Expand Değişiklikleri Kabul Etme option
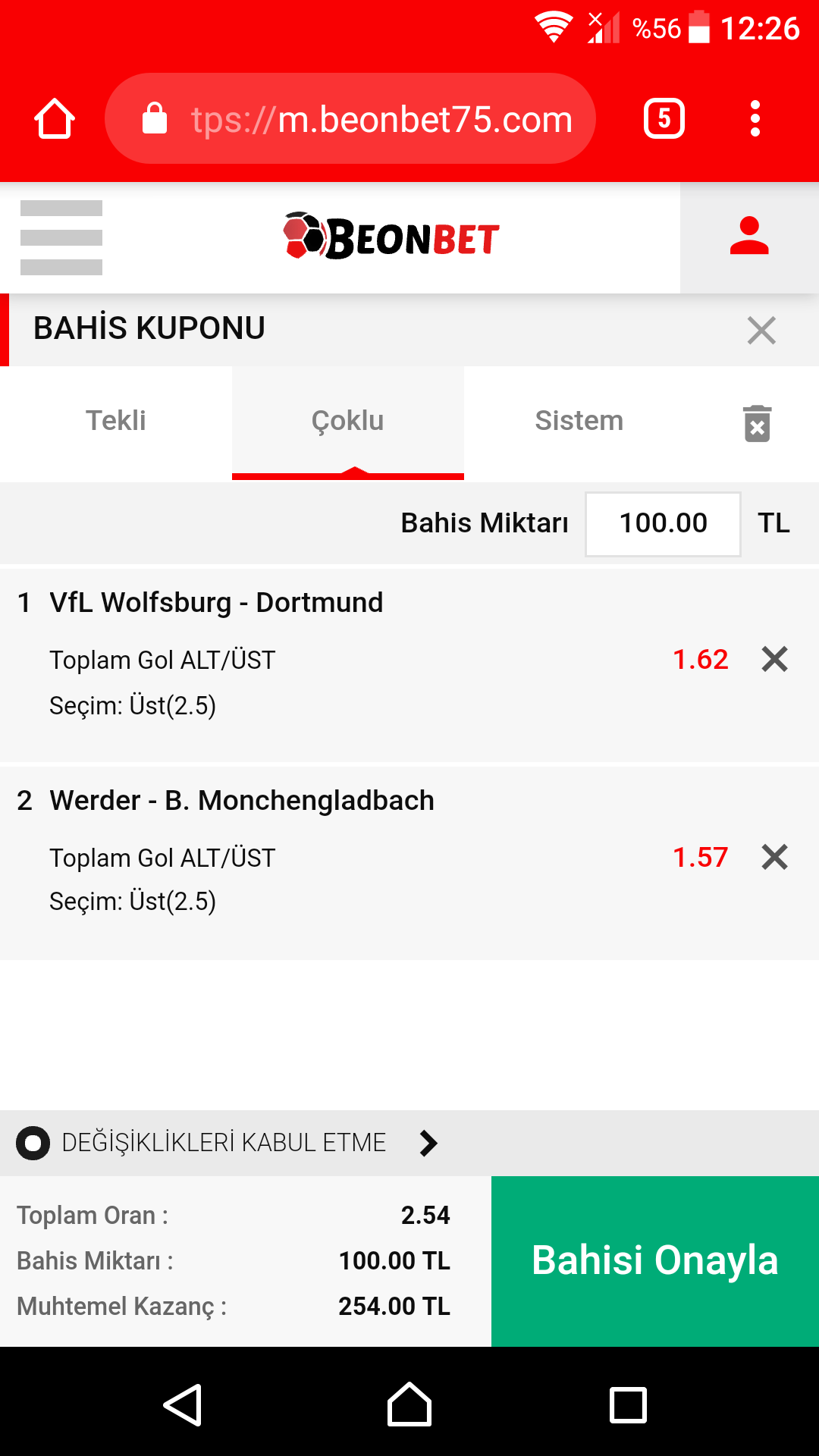 tap(227, 1143)
